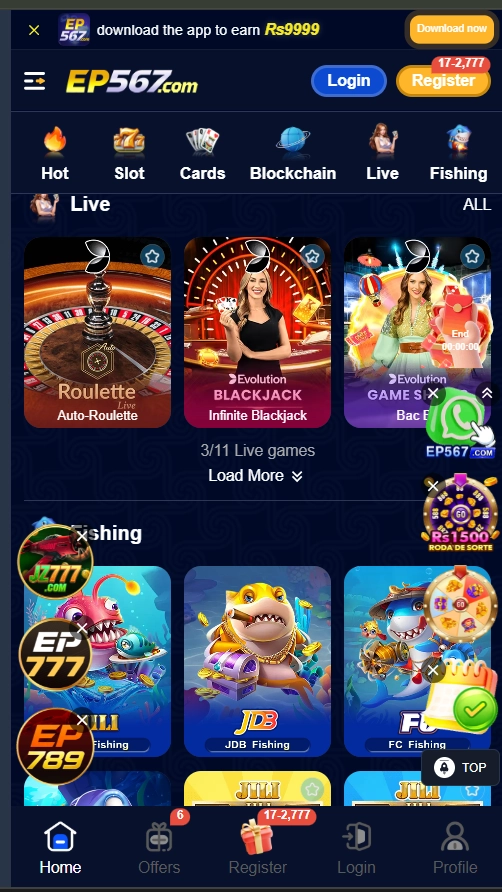Open Infinite Blackjack game card
502x892 pixels.
pyautogui.click(x=257, y=332)
